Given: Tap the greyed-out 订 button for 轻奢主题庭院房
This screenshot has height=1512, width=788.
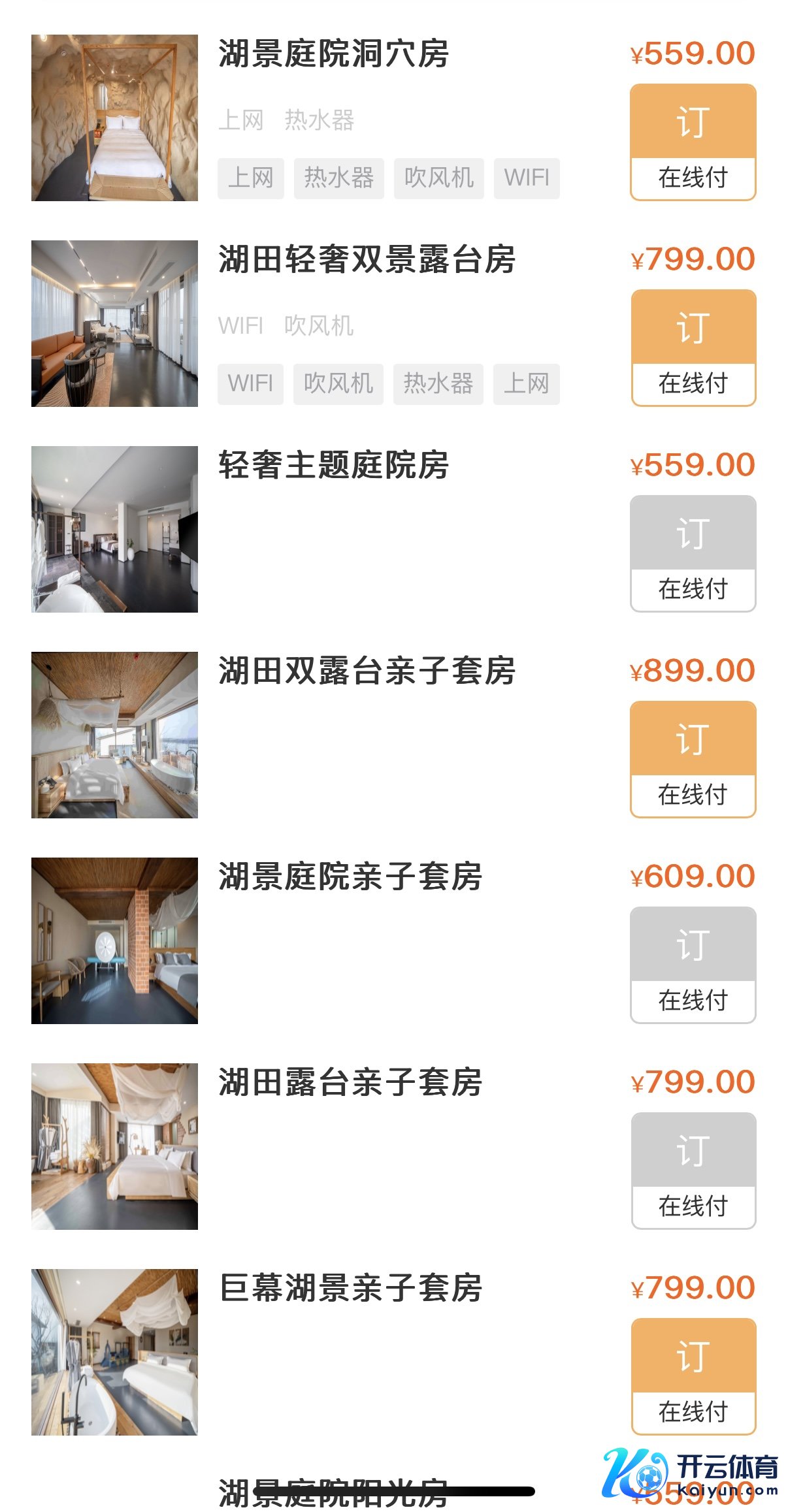Looking at the screenshot, I should click(693, 534).
